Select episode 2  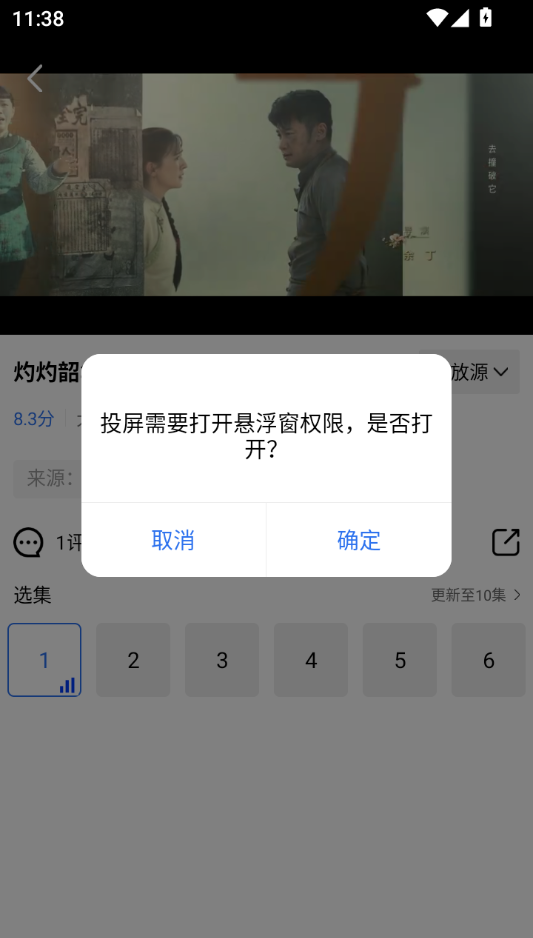(x=133, y=660)
